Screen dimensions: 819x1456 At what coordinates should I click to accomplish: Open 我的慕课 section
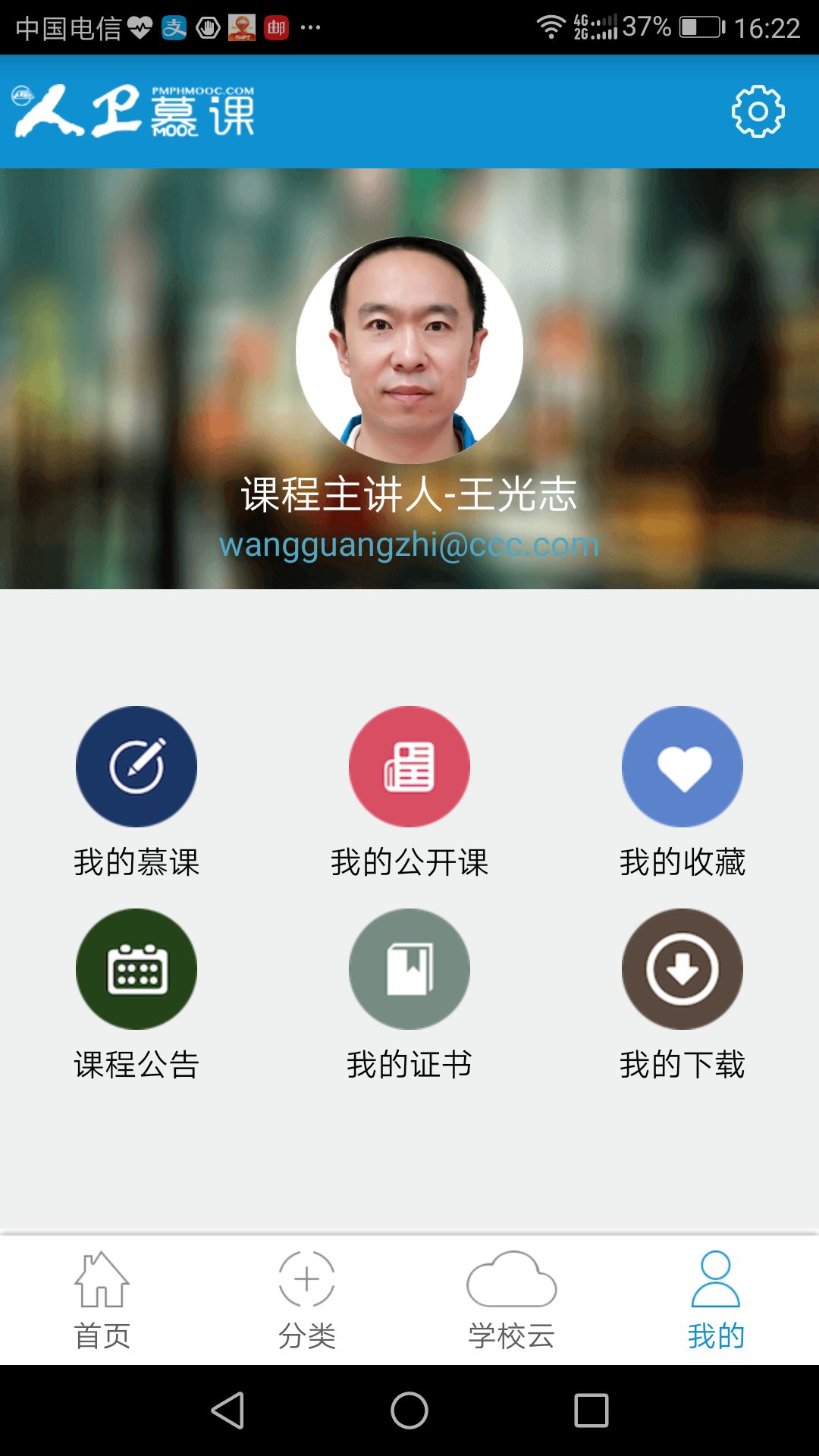click(136, 767)
